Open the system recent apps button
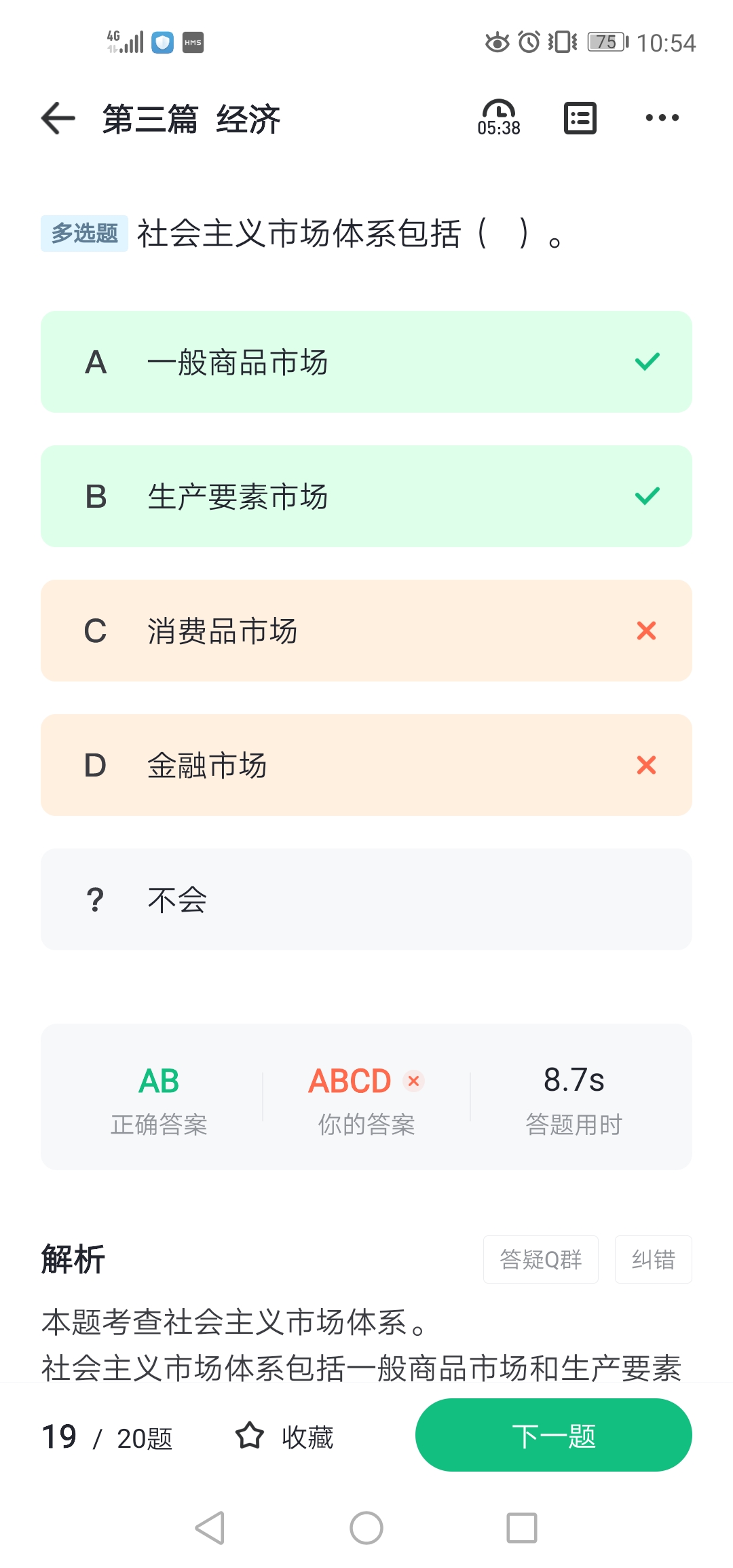The image size is (733, 1568). point(522,1528)
